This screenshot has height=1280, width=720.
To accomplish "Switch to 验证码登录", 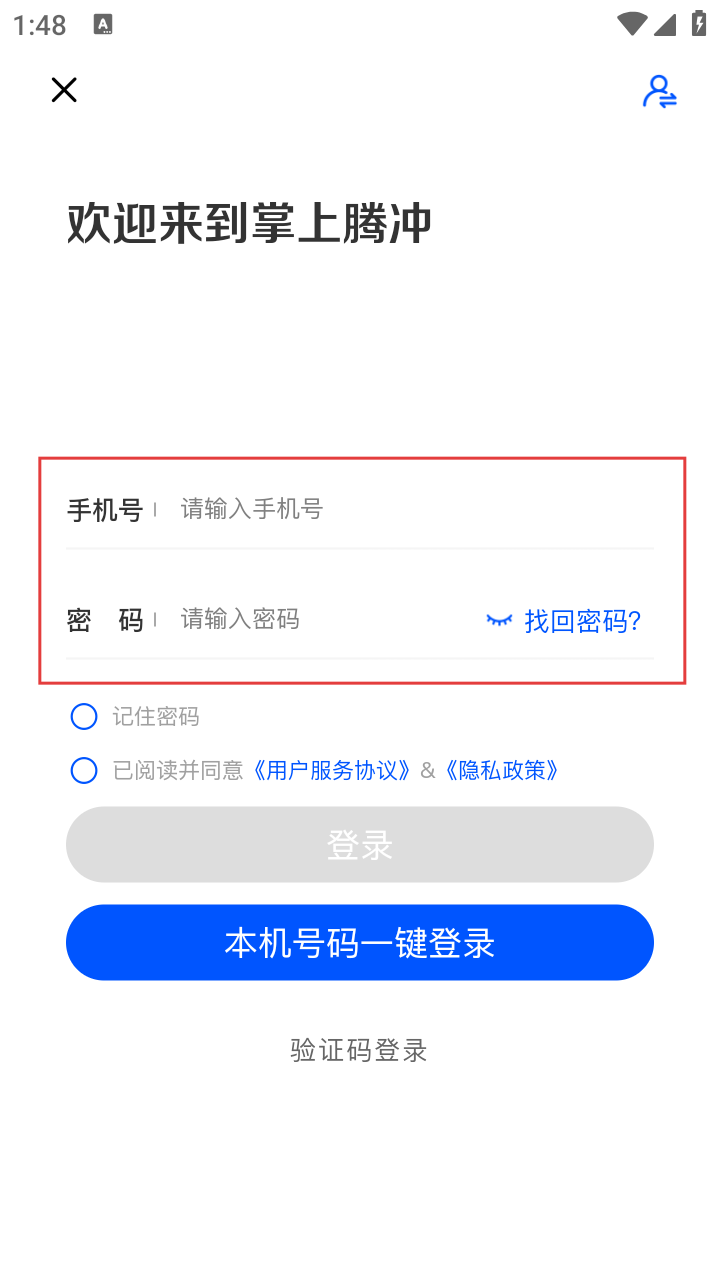I will 359,1050.
